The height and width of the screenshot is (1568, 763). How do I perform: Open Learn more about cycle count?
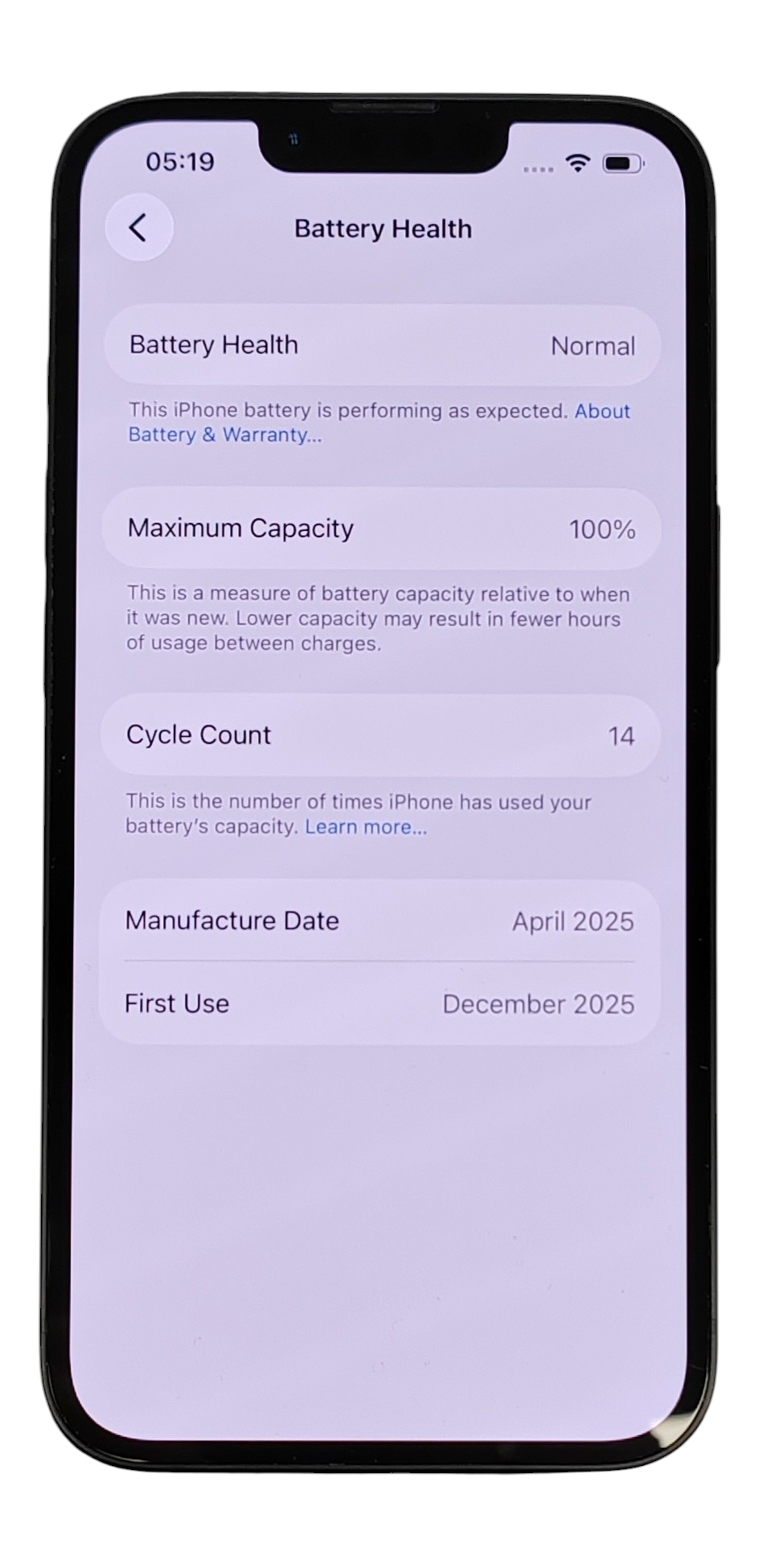pyautogui.click(x=366, y=827)
